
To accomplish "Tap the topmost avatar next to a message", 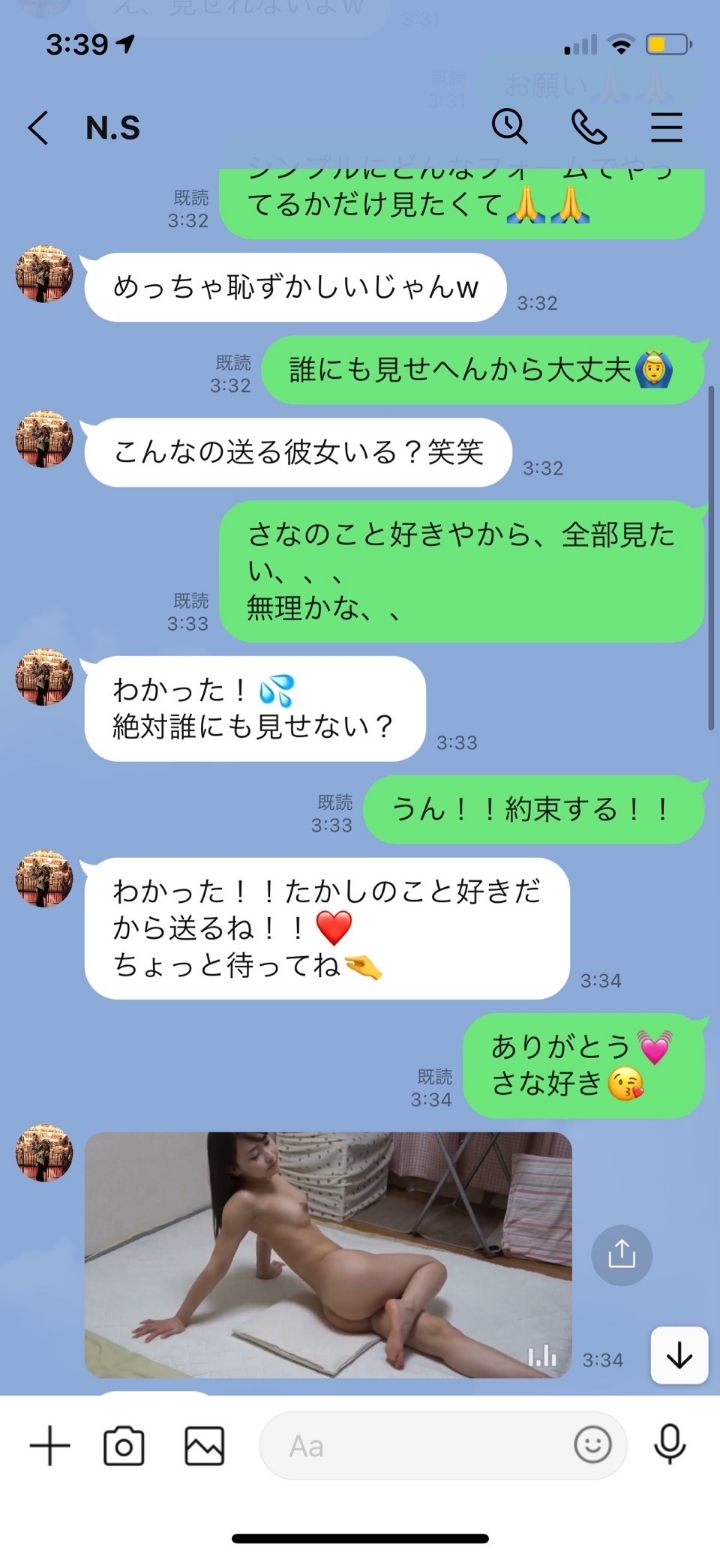I will 44,275.
